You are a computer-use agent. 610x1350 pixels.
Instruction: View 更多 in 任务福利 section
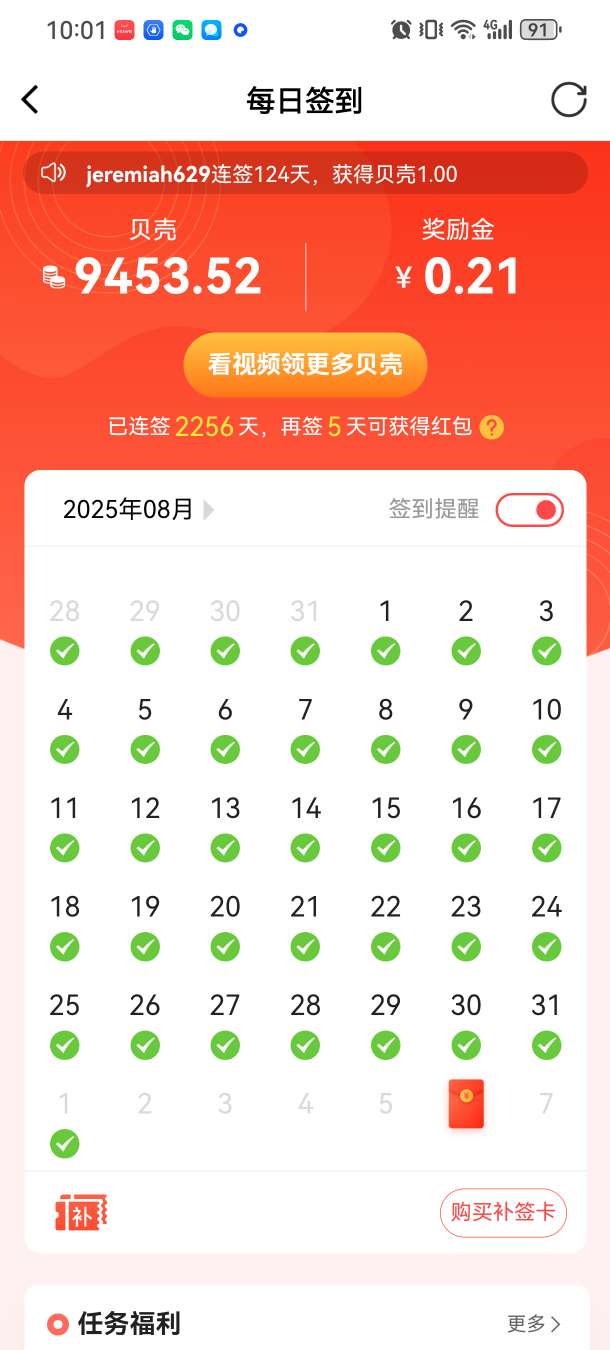coord(534,1324)
